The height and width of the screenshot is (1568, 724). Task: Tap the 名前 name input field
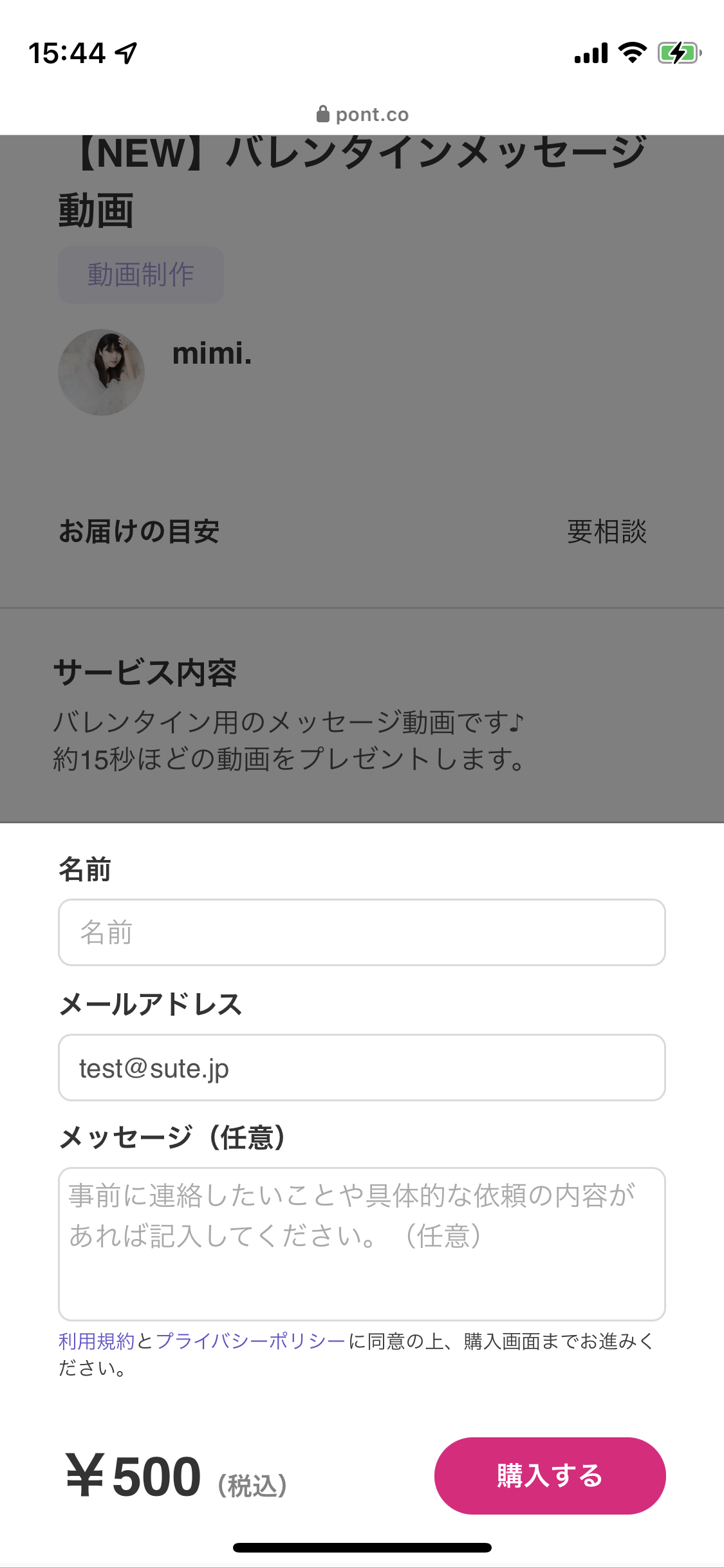coord(362,932)
